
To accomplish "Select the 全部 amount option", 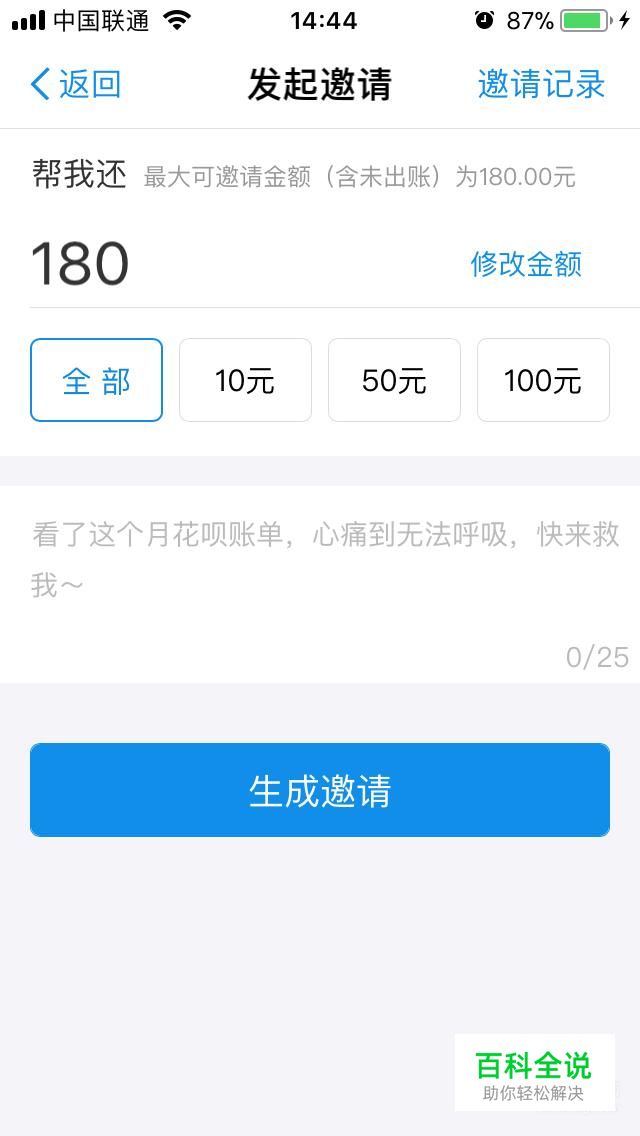I will click(x=96, y=380).
